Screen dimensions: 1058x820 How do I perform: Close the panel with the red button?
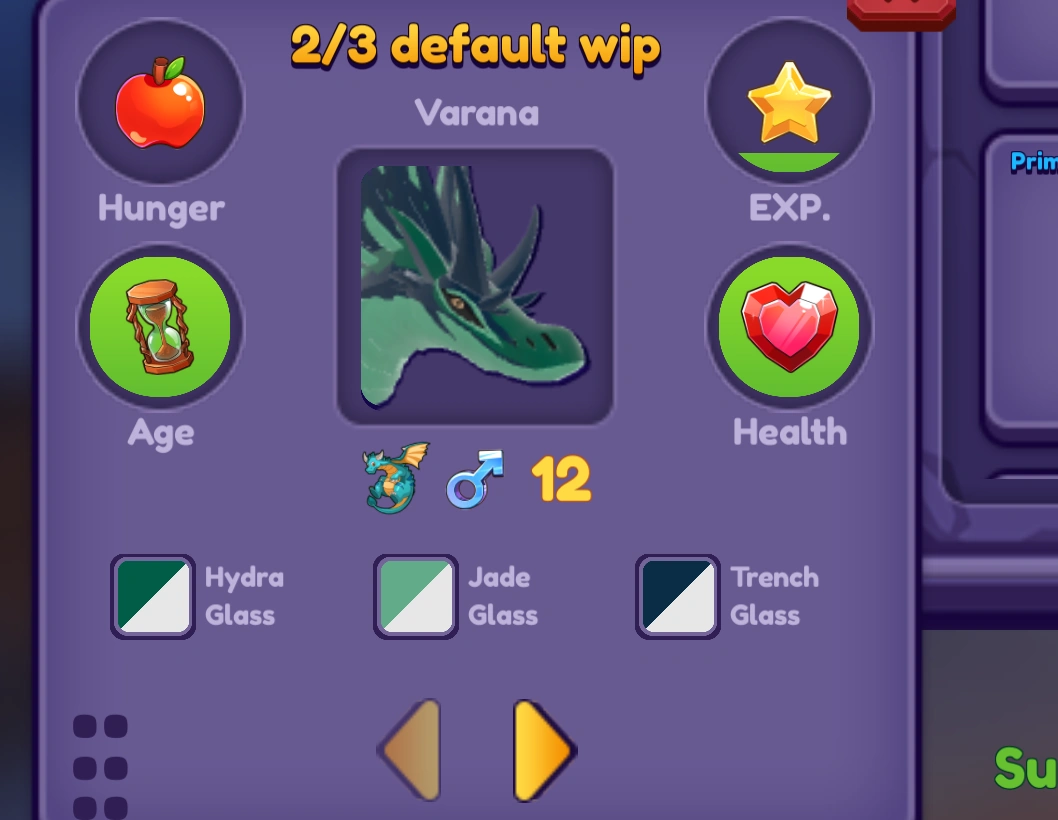click(900, 12)
